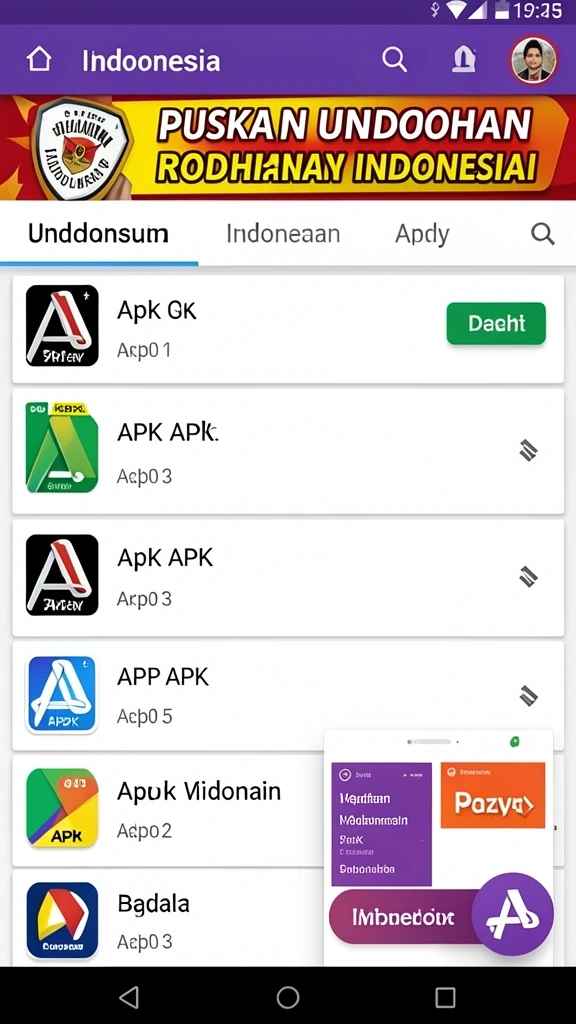
Task: Tap the orange Pazya tile
Action: (x=492, y=795)
